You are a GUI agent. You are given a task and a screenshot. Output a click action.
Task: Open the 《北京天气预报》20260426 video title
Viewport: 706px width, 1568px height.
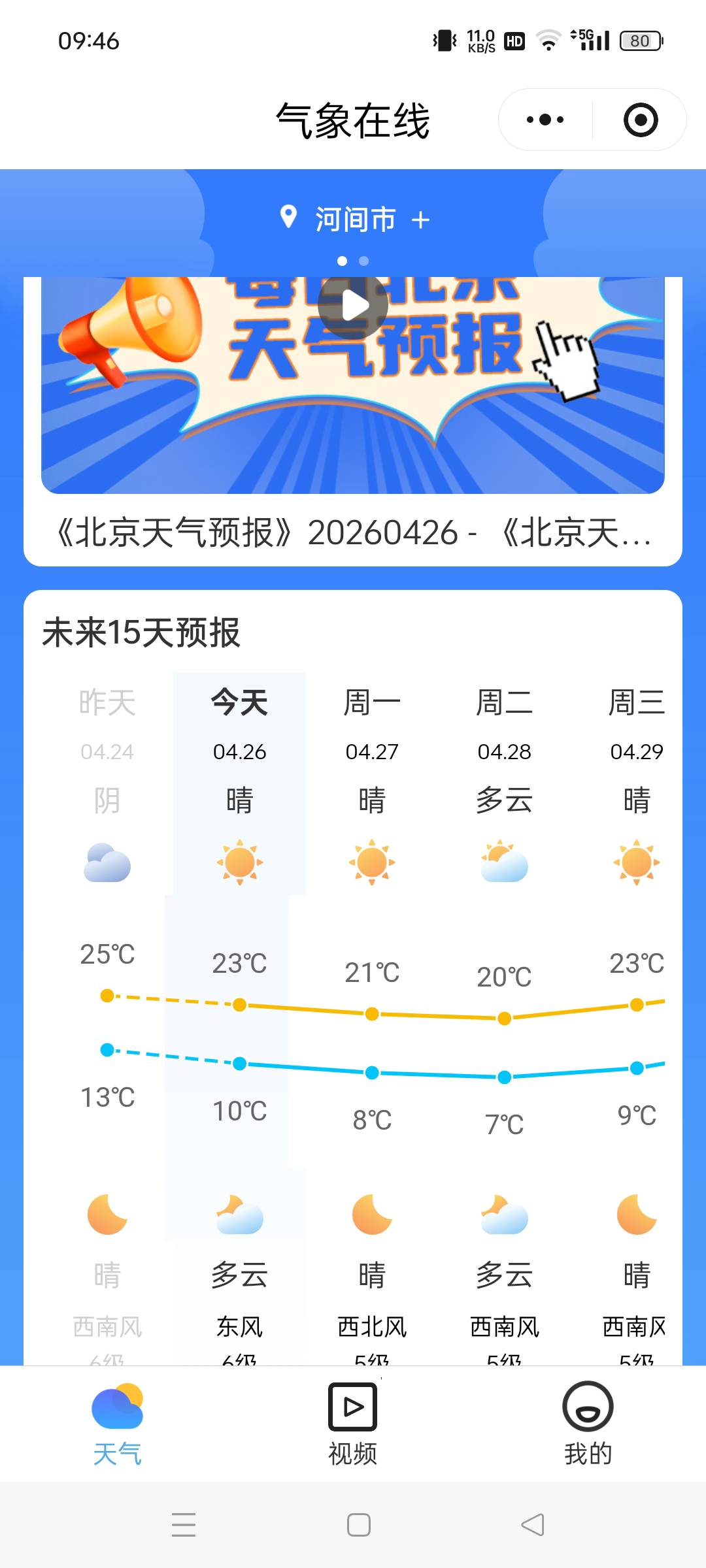(353, 532)
